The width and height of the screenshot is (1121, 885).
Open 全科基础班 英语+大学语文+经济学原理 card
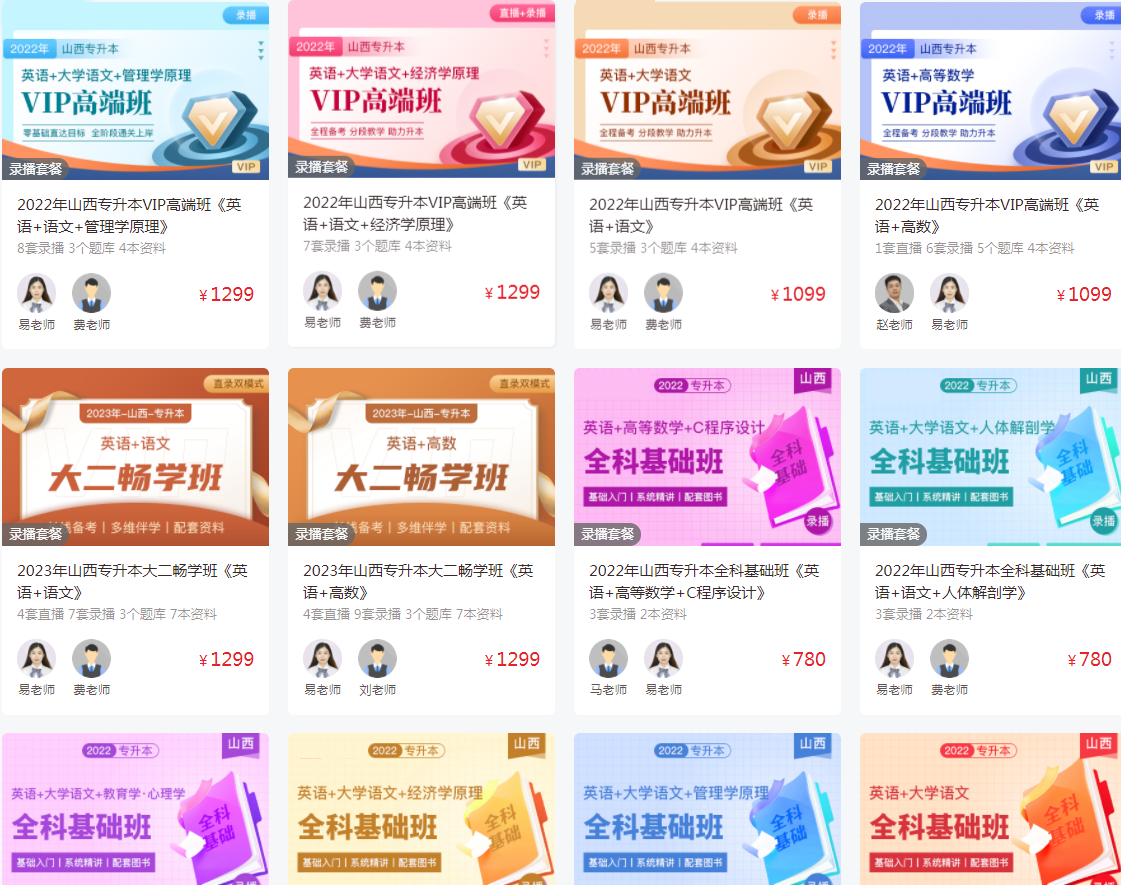pos(420,810)
